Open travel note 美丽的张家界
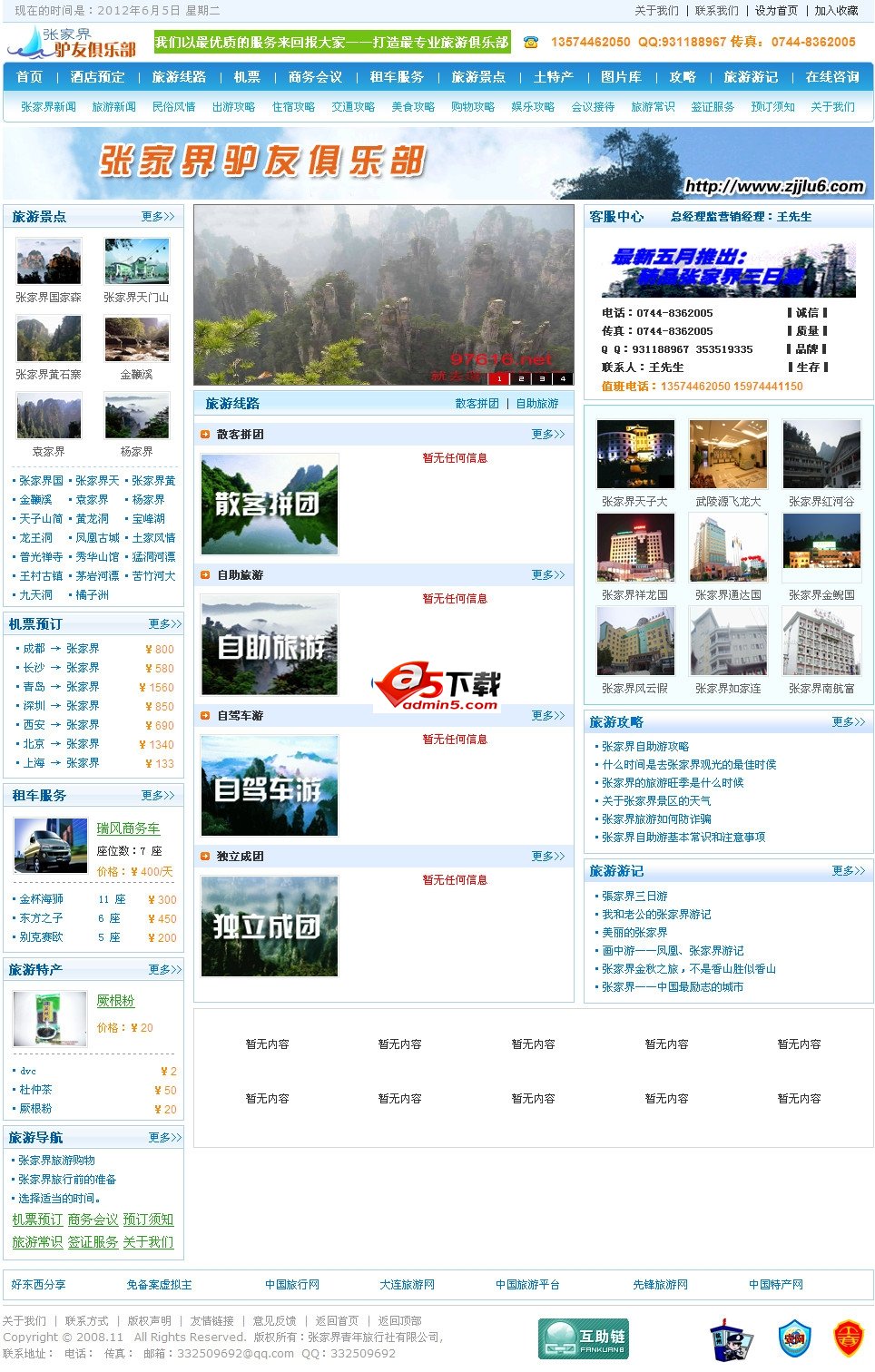 tap(634, 933)
